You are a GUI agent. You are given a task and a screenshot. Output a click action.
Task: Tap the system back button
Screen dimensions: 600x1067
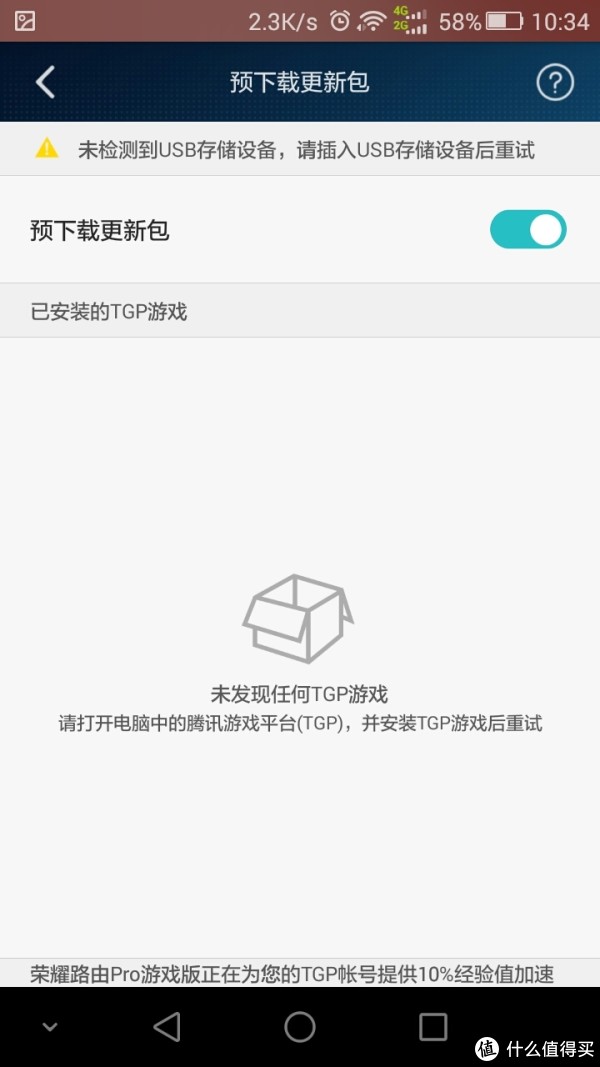point(167,1026)
